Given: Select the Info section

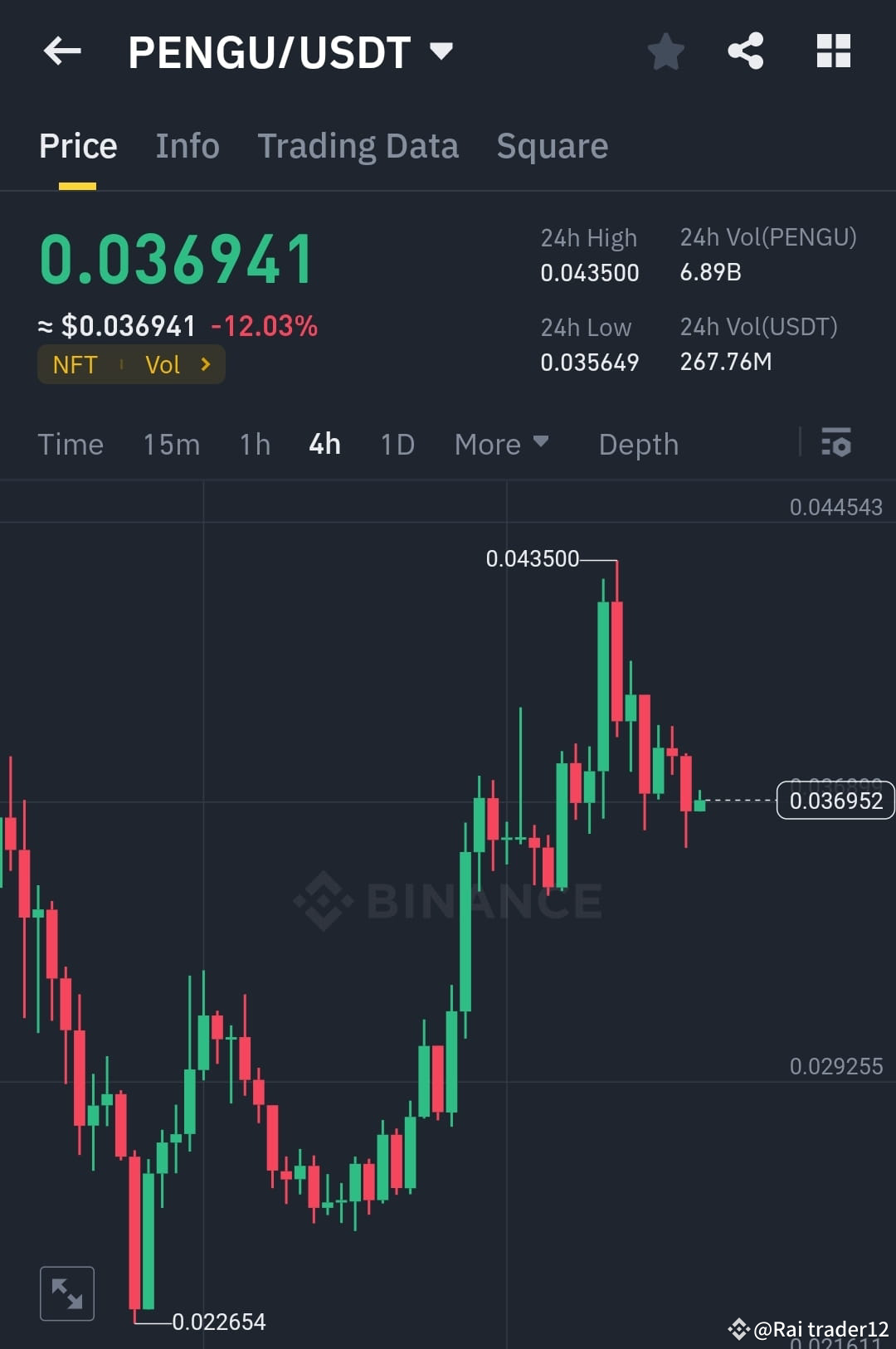Looking at the screenshot, I should (x=187, y=145).
